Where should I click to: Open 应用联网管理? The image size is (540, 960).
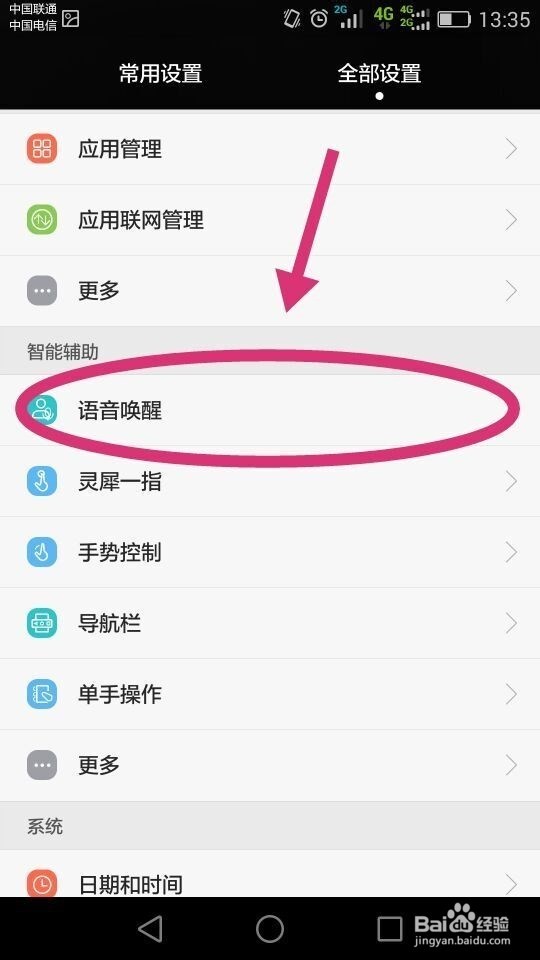(x=270, y=220)
